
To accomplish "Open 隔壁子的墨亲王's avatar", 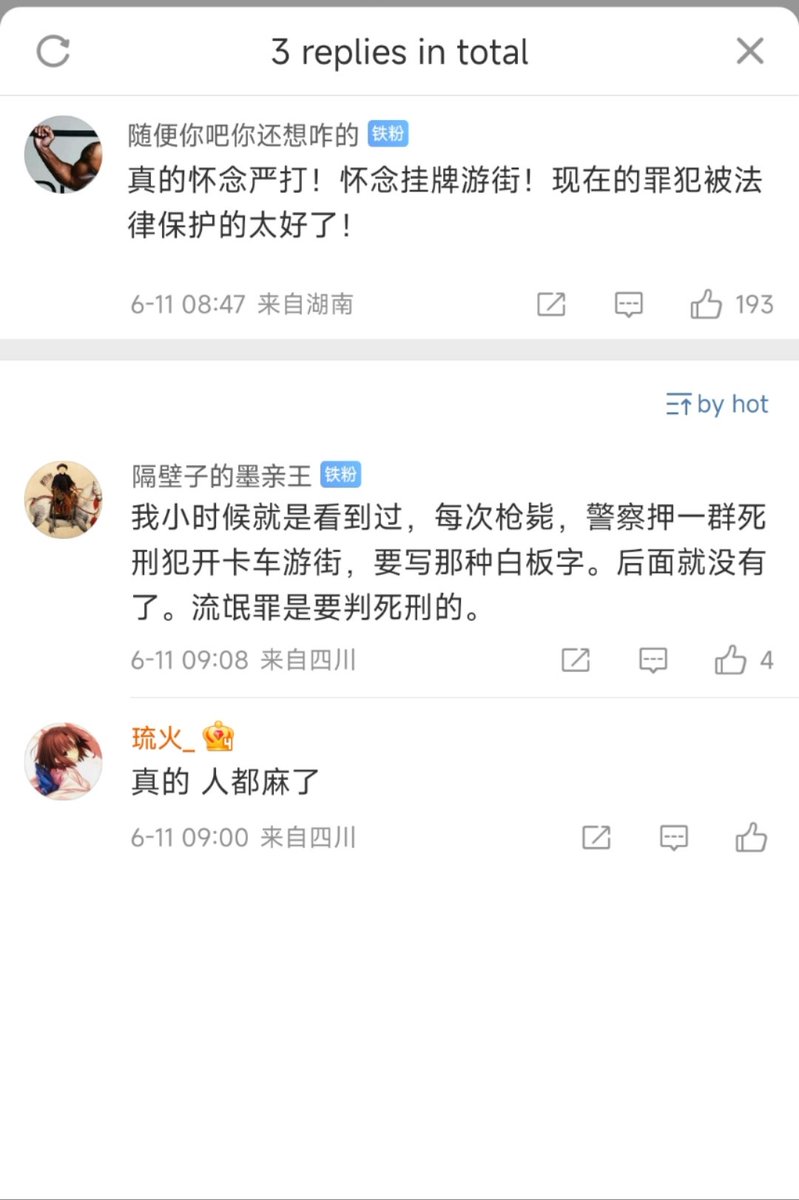I will click(63, 499).
